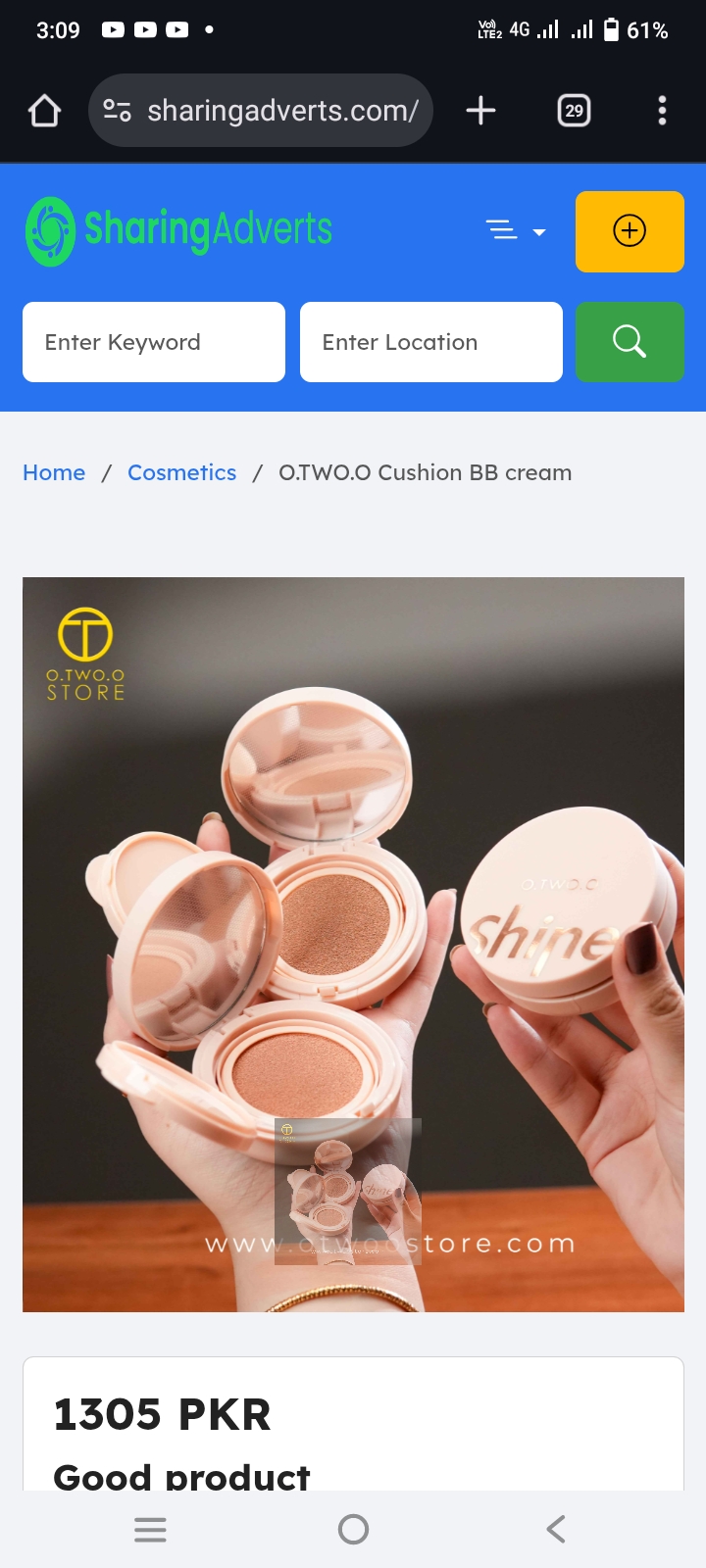Screen dimensions: 706x1568
Task: Run the search with green magnifier button
Action: coord(629,342)
